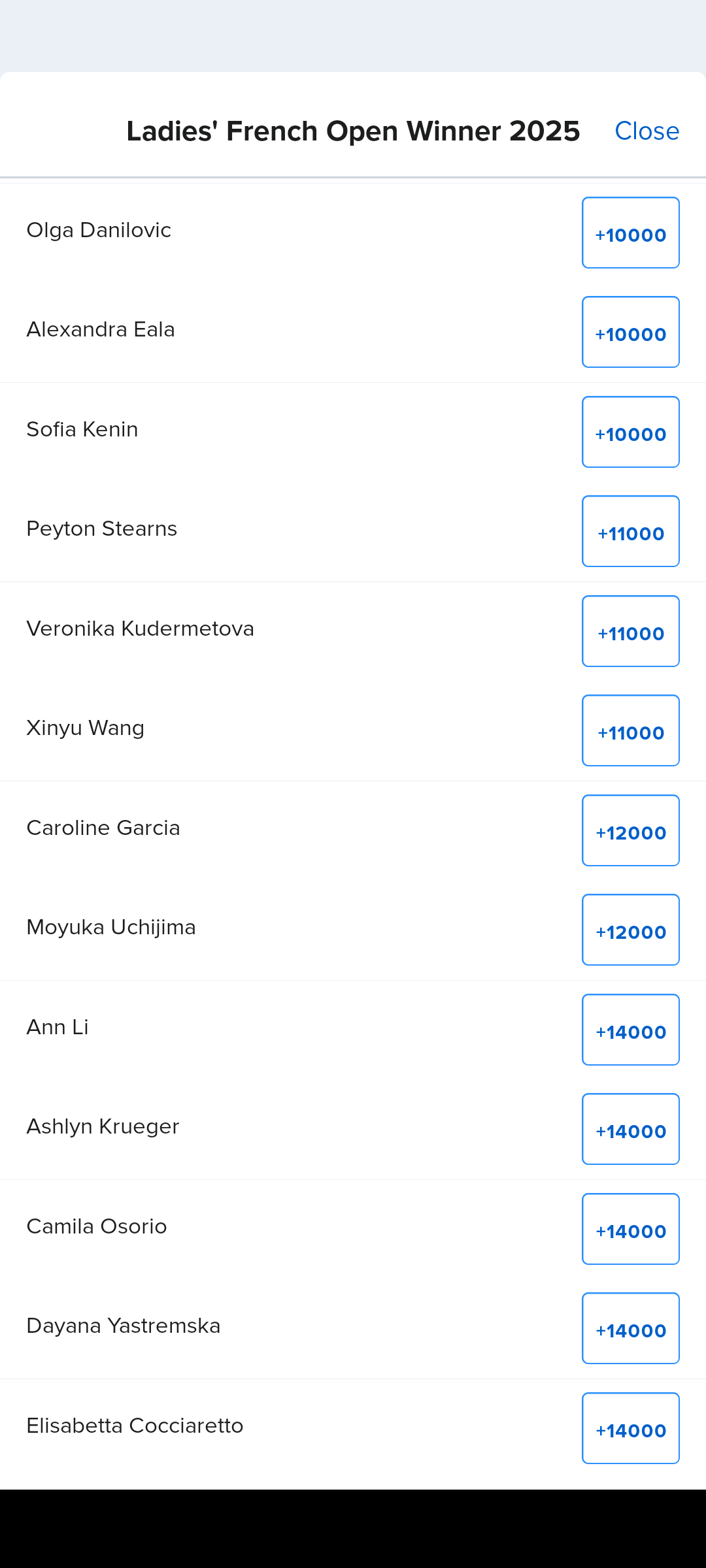Tap Xinyu Wang's +11000 odds button
Viewport: 706px width, 1568px height.
point(630,730)
